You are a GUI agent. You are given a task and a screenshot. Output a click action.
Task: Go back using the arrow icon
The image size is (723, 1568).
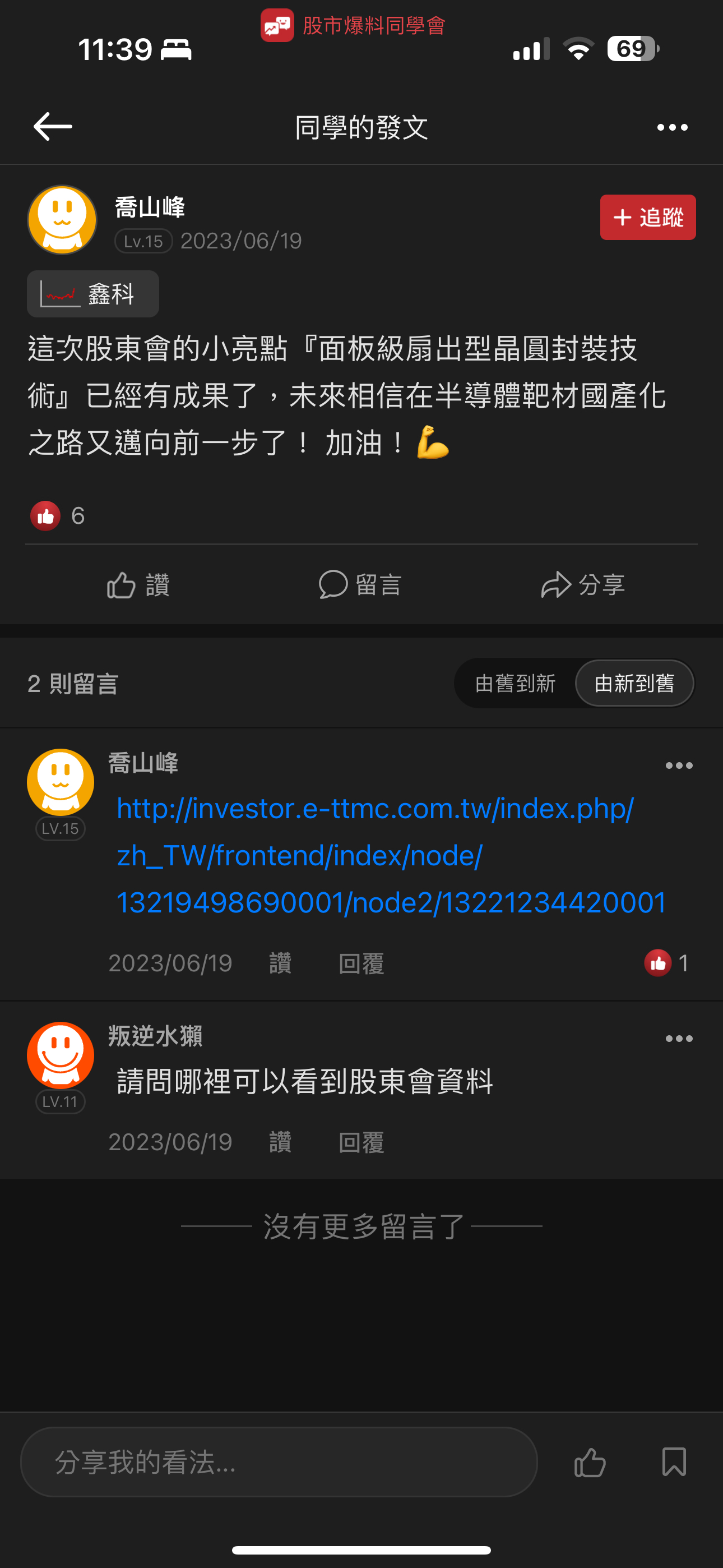(x=53, y=127)
